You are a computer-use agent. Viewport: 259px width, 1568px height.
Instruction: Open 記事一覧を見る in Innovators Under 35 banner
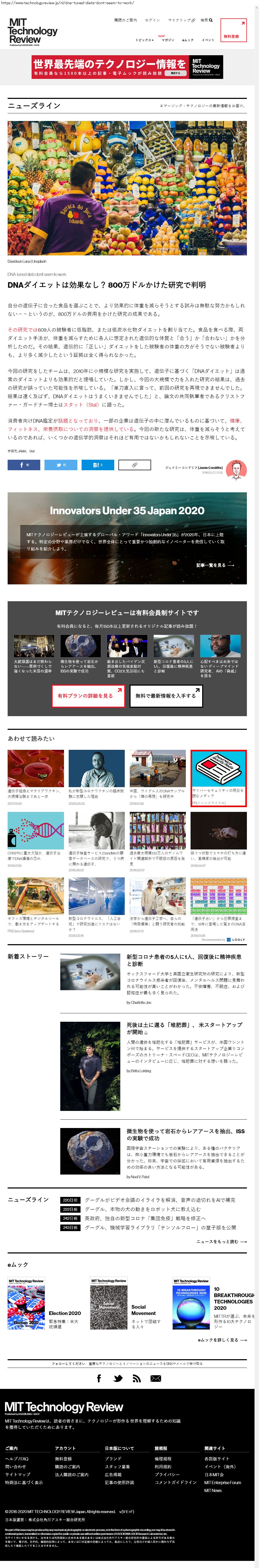215,565
